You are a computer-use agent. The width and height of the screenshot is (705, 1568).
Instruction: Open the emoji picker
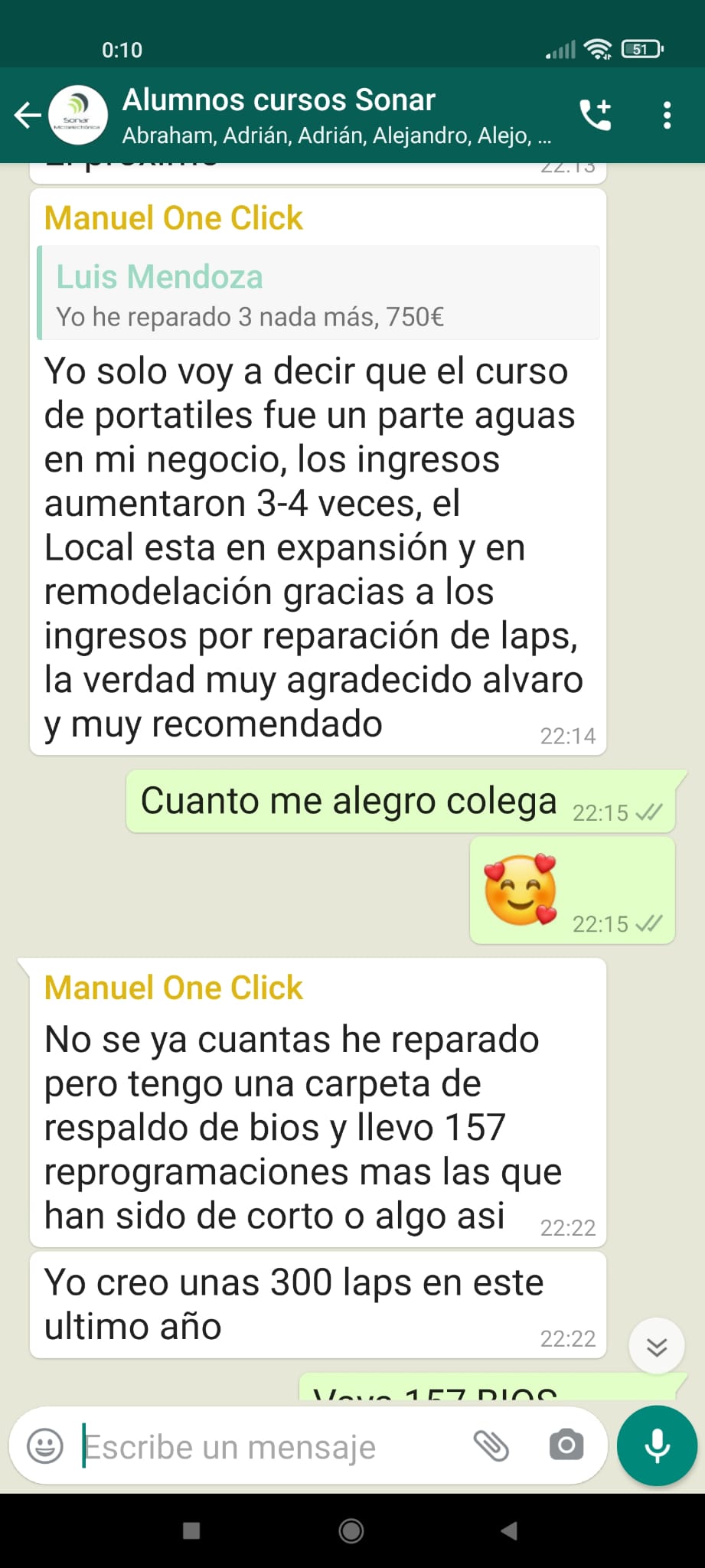45,1446
